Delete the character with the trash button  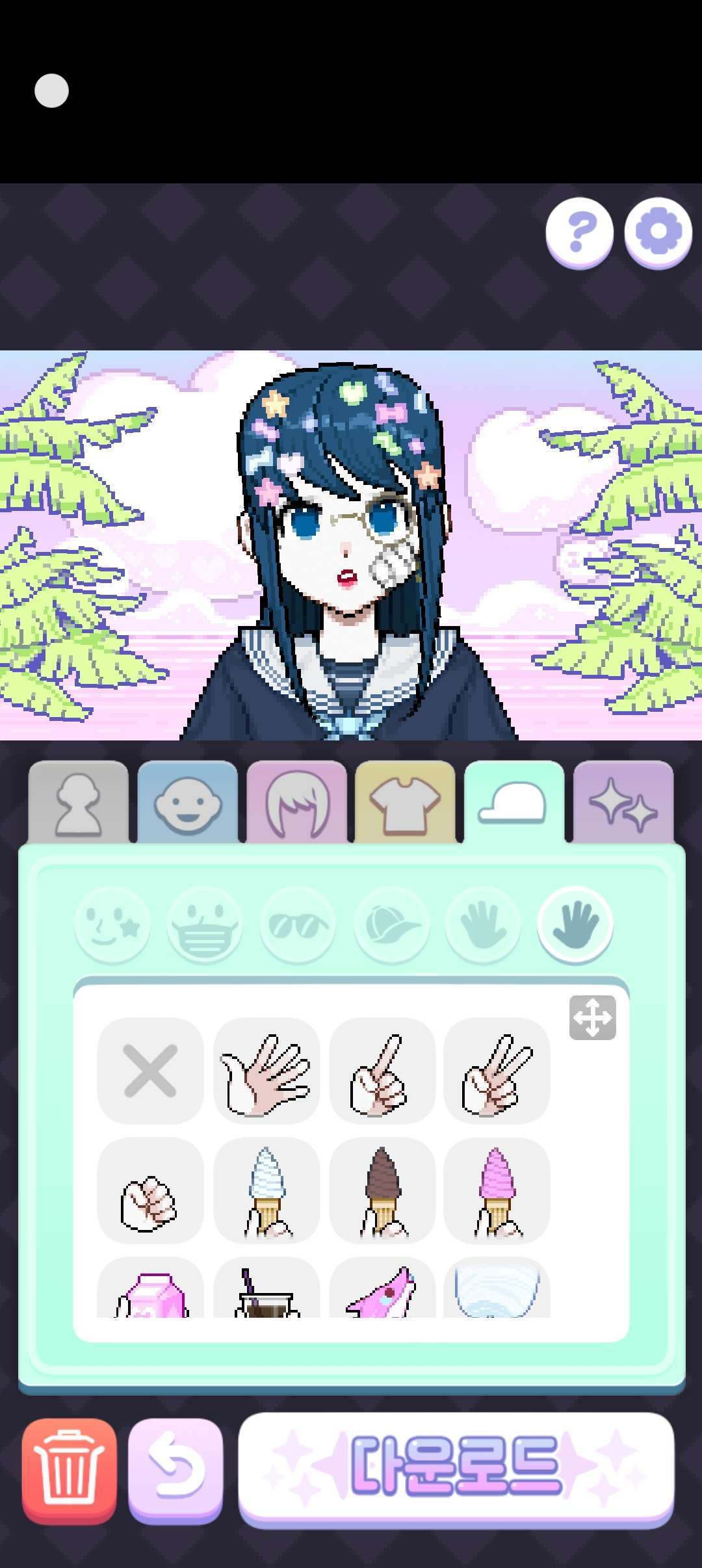(70, 1470)
